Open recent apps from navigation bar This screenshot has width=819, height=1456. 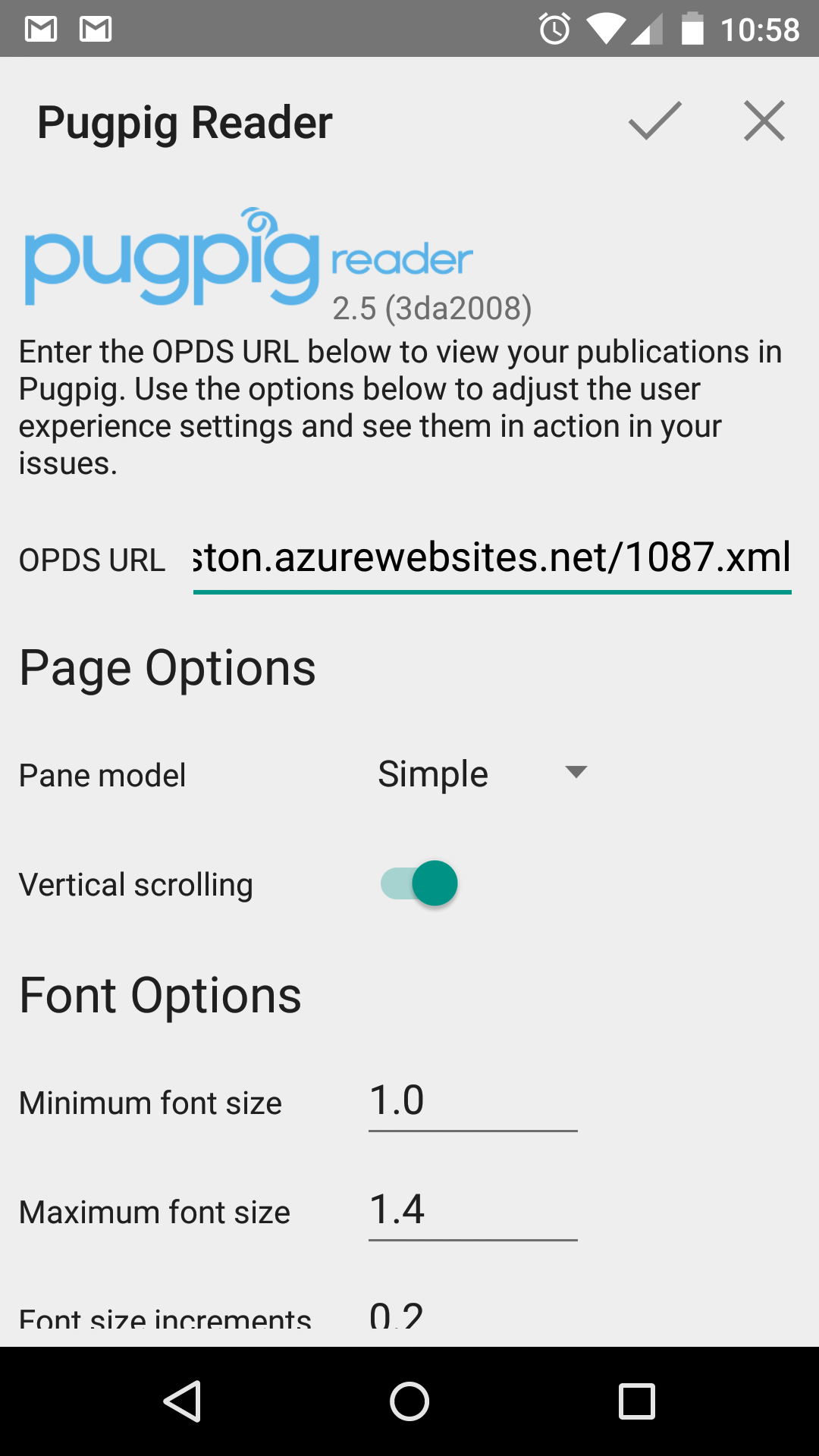(637, 1401)
